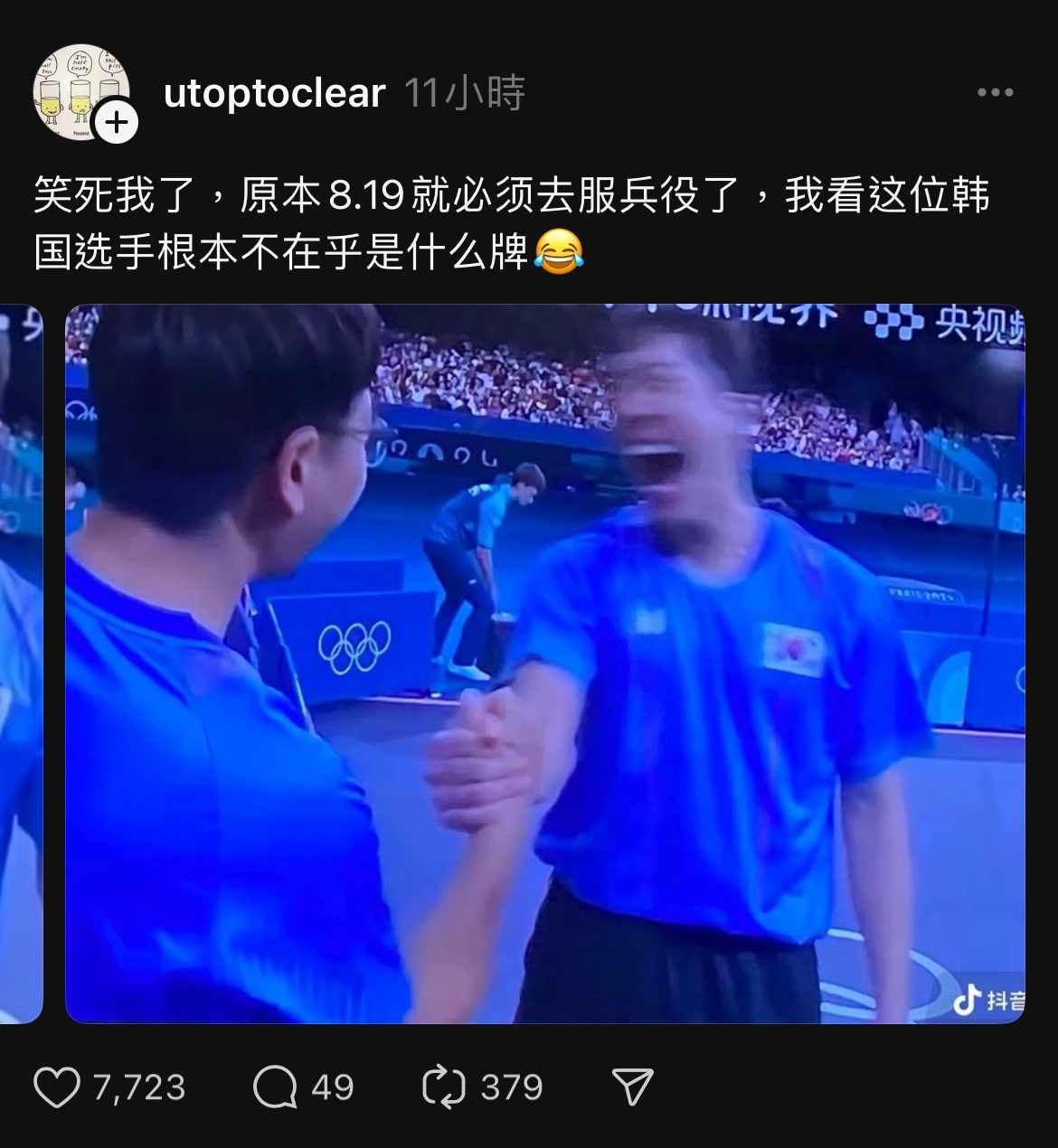This screenshot has height=1148, width=1058.
Task: Follow utoptoclear via the plus badge
Action: click(117, 121)
